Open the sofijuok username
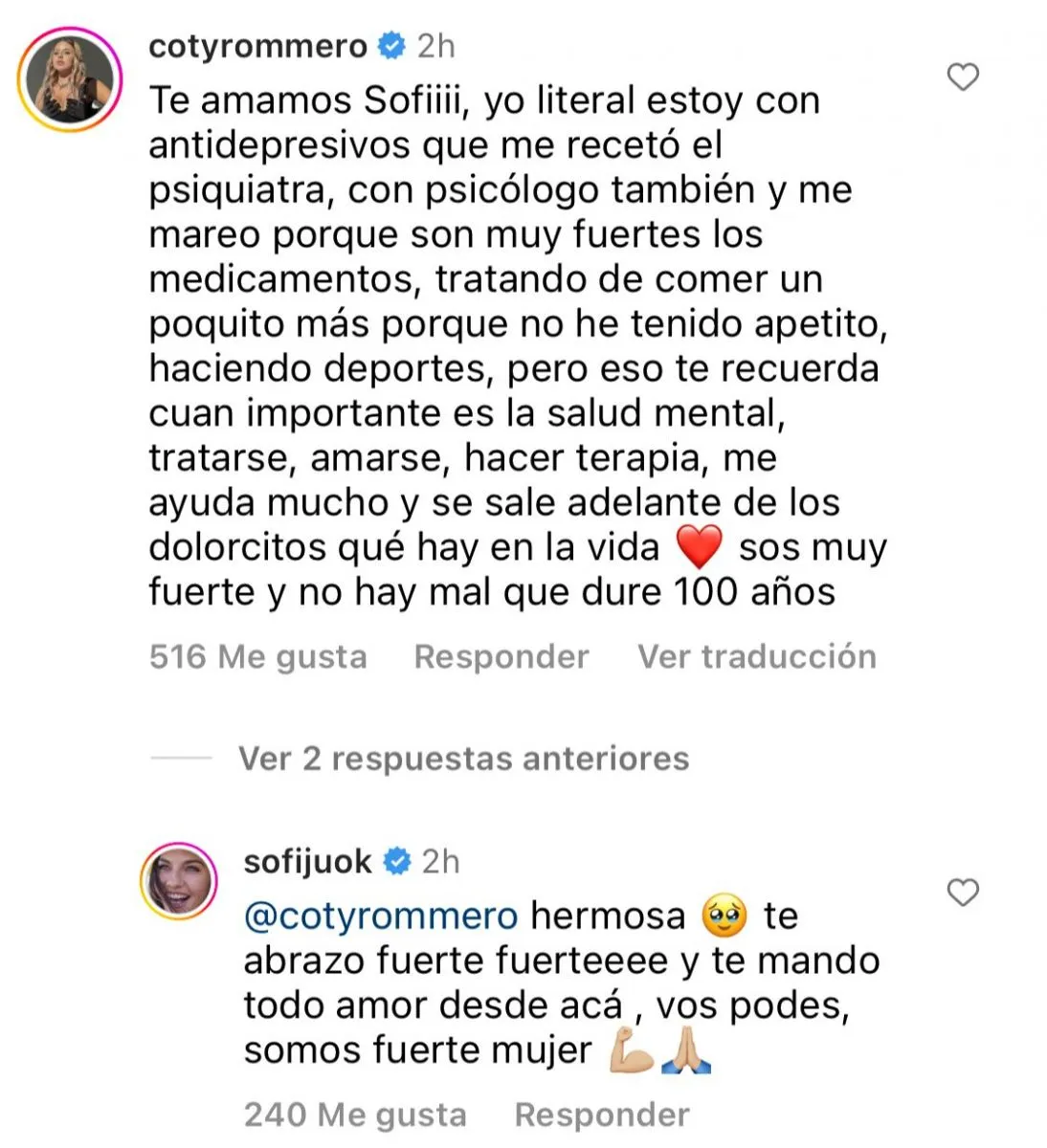This screenshot has height=1148, width=1047. pyautogui.click(x=307, y=862)
